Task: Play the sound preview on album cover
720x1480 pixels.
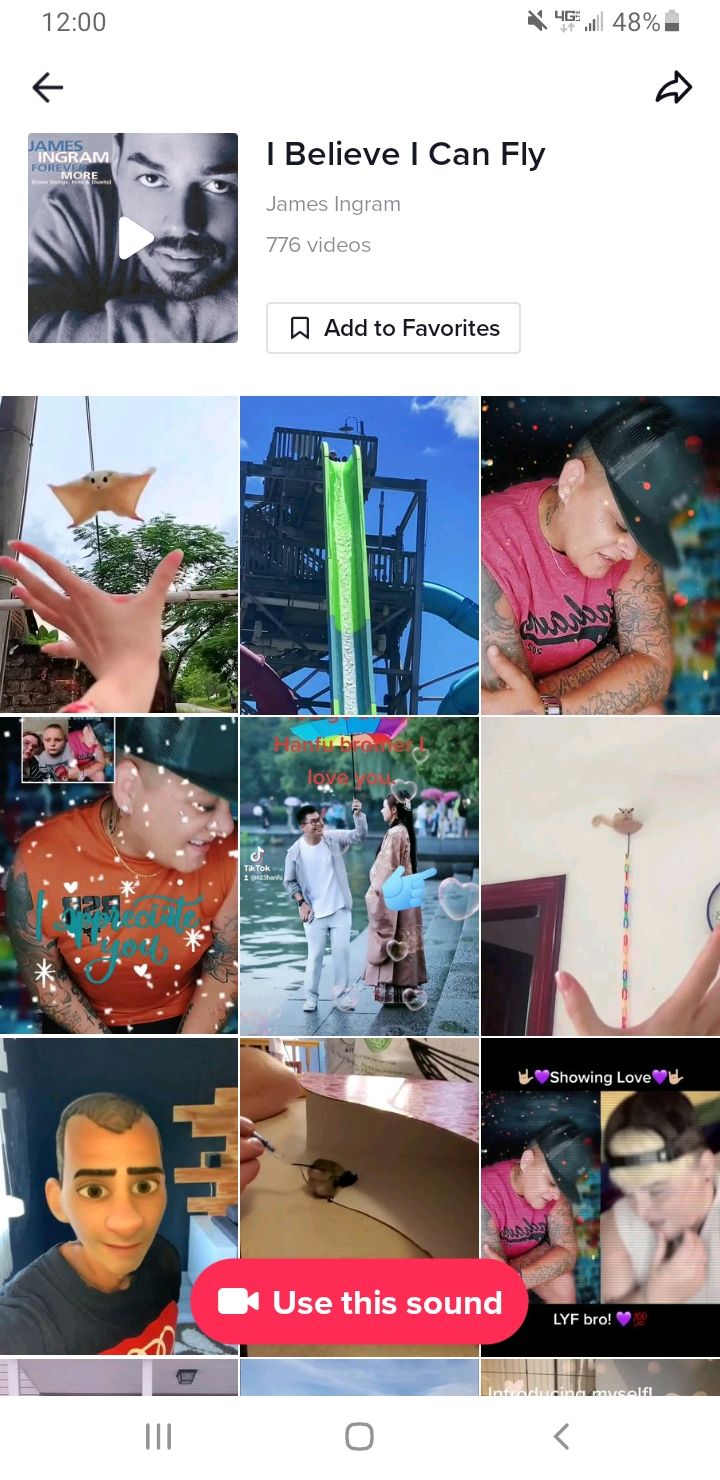Action: (x=133, y=238)
